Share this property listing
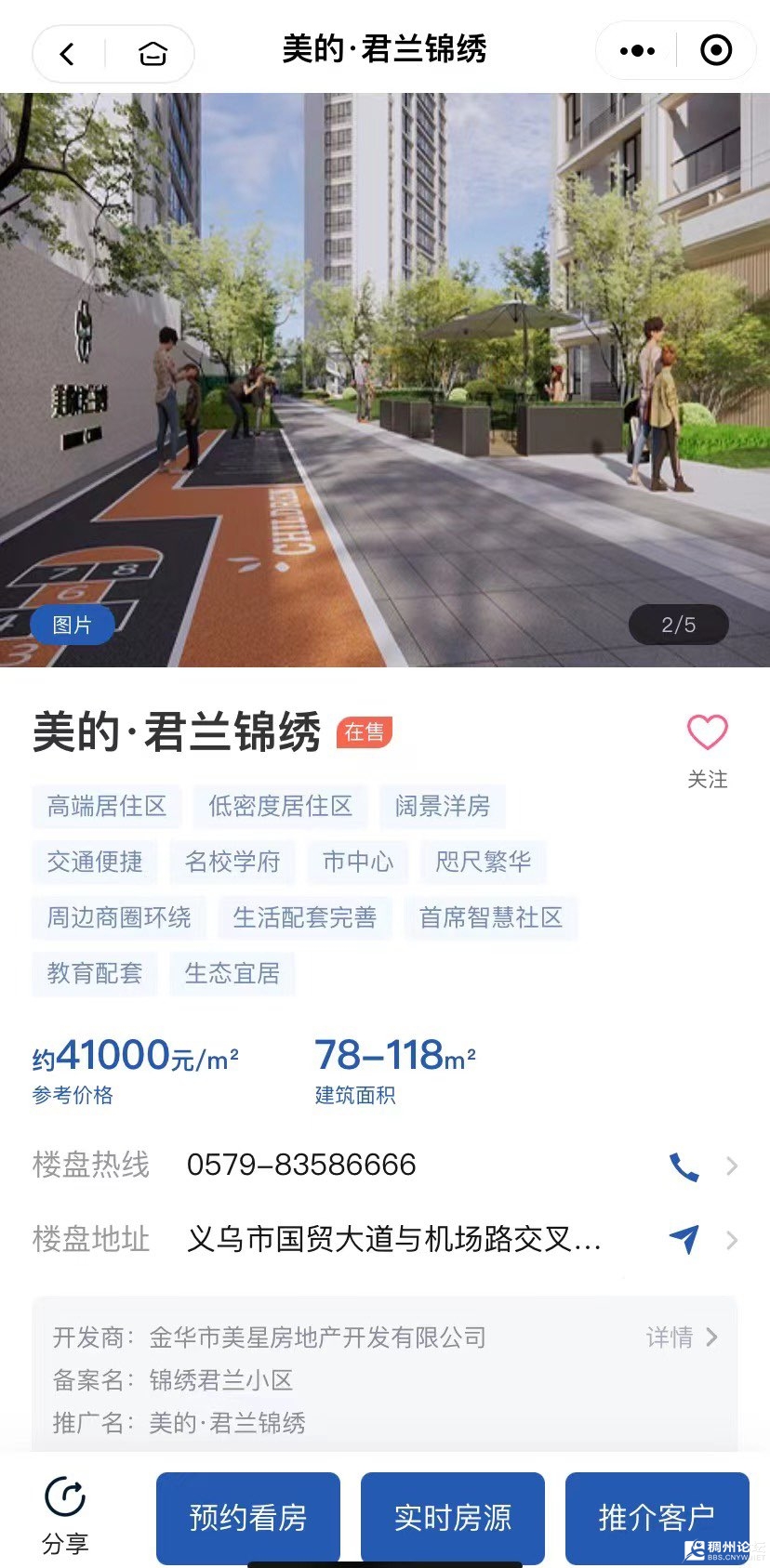This screenshot has width=770, height=1568. 65,1515
